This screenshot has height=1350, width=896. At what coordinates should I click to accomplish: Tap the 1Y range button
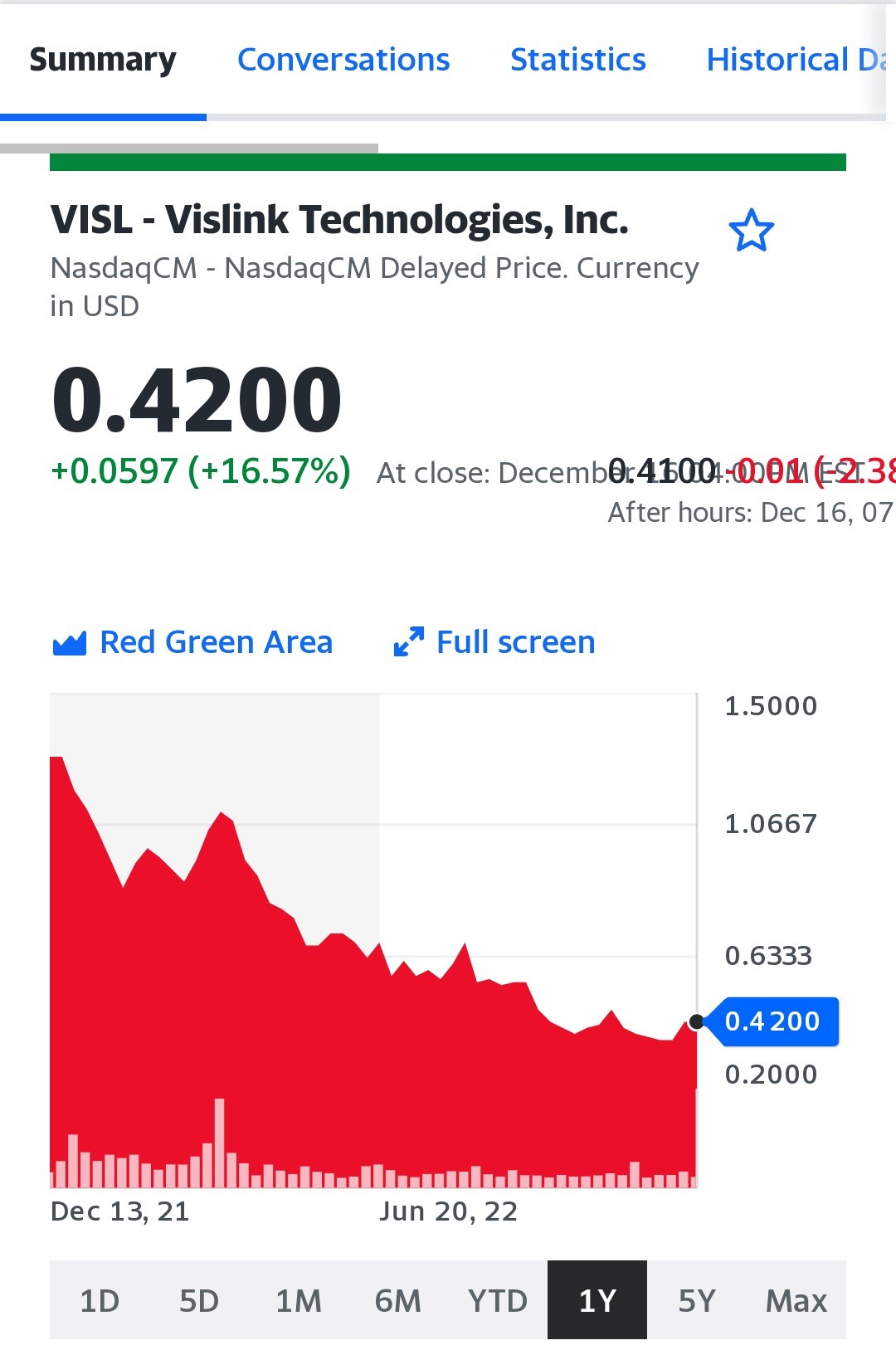pos(597,1300)
